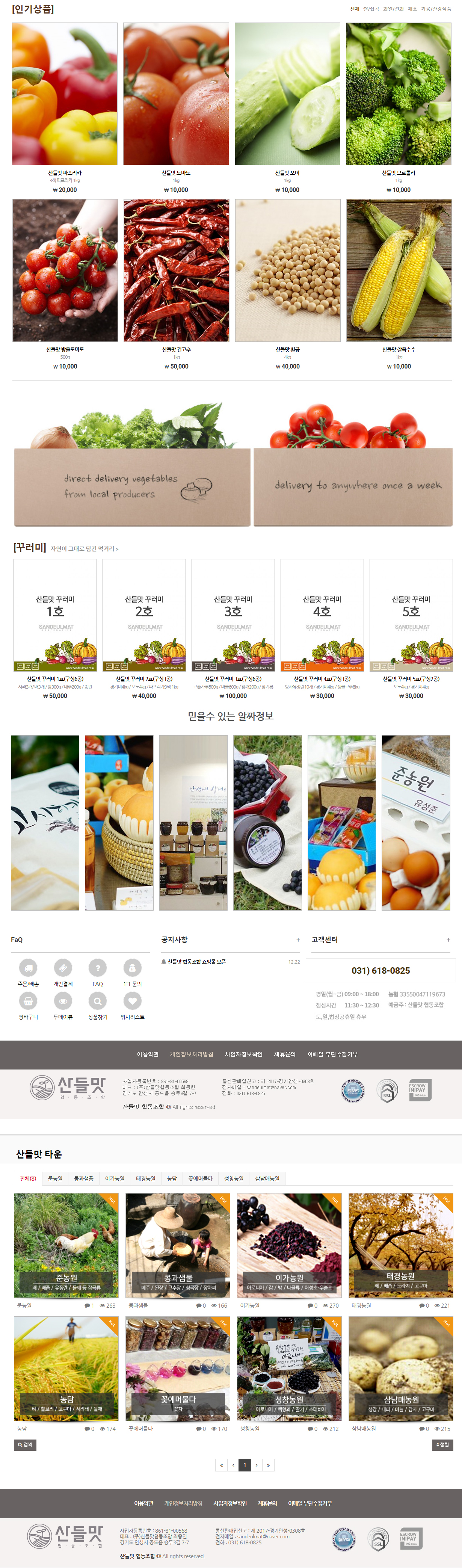Screen dimensions: 462x1568
Task: Go to 장바구니 shopping cart
Action: tap(28, 1001)
